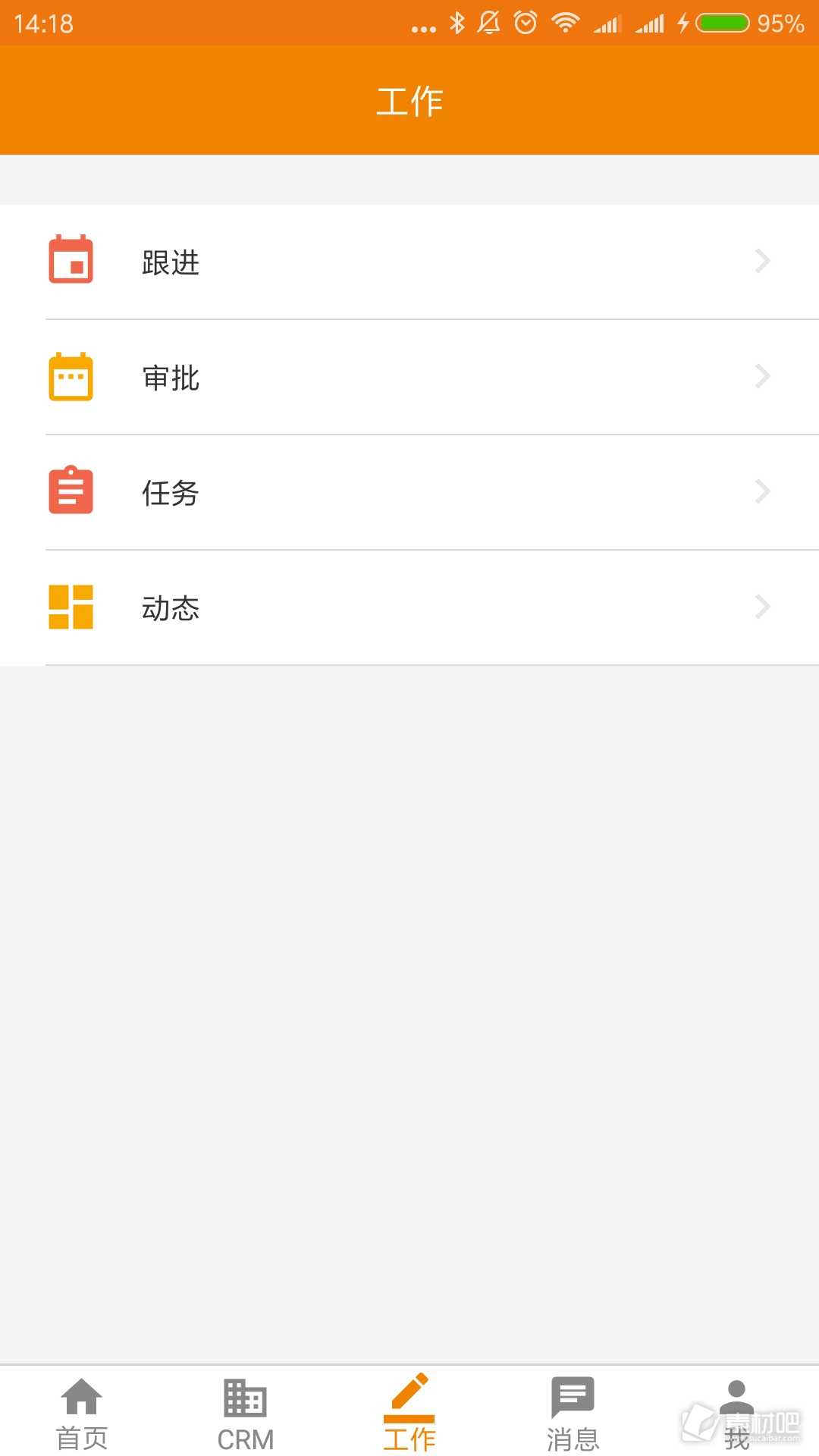This screenshot has height=1456, width=819.
Task: Go to the 消息 tab
Action: (x=573, y=1412)
